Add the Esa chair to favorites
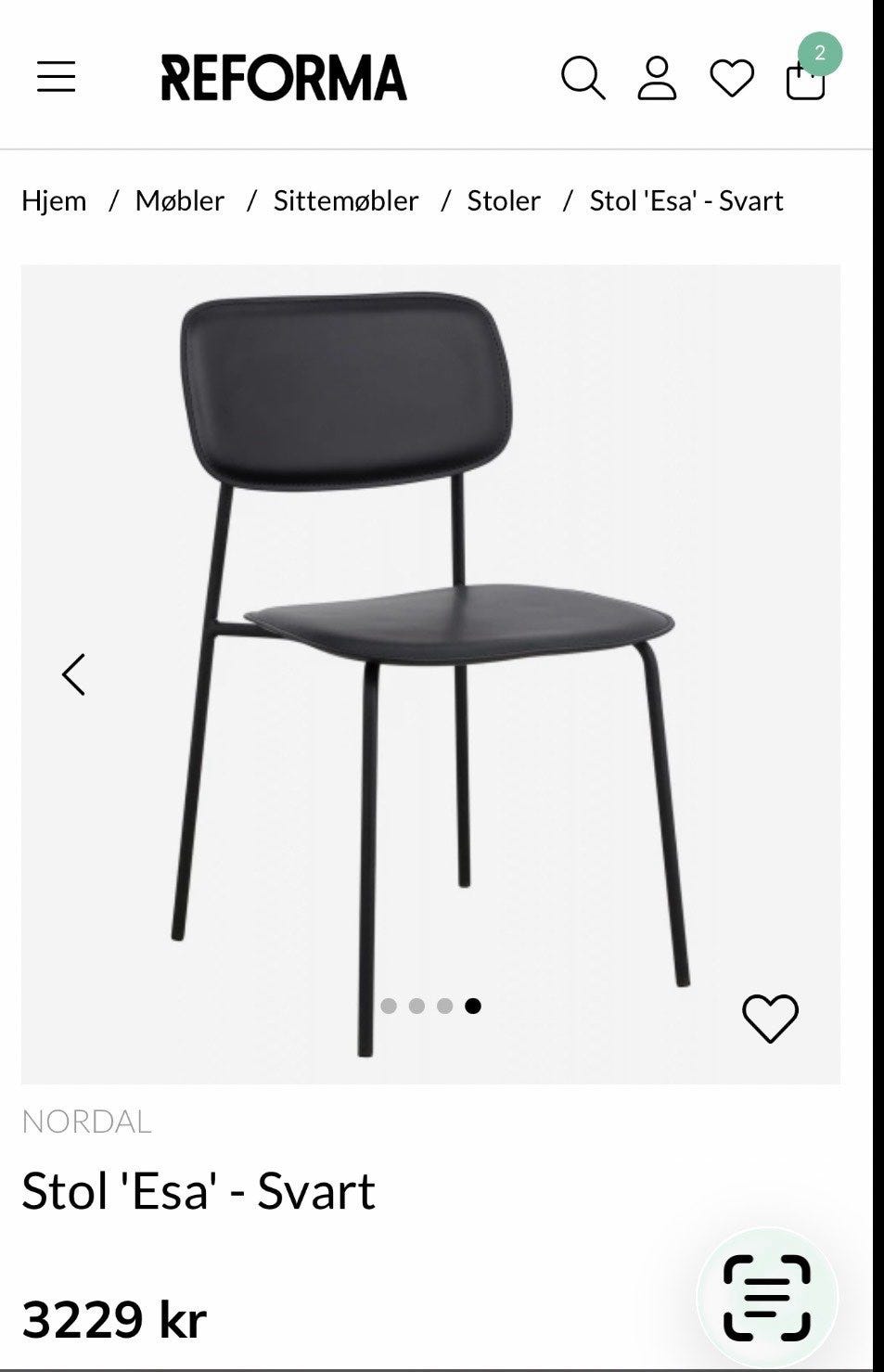This screenshot has width=884, height=1372. coord(770,1018)
